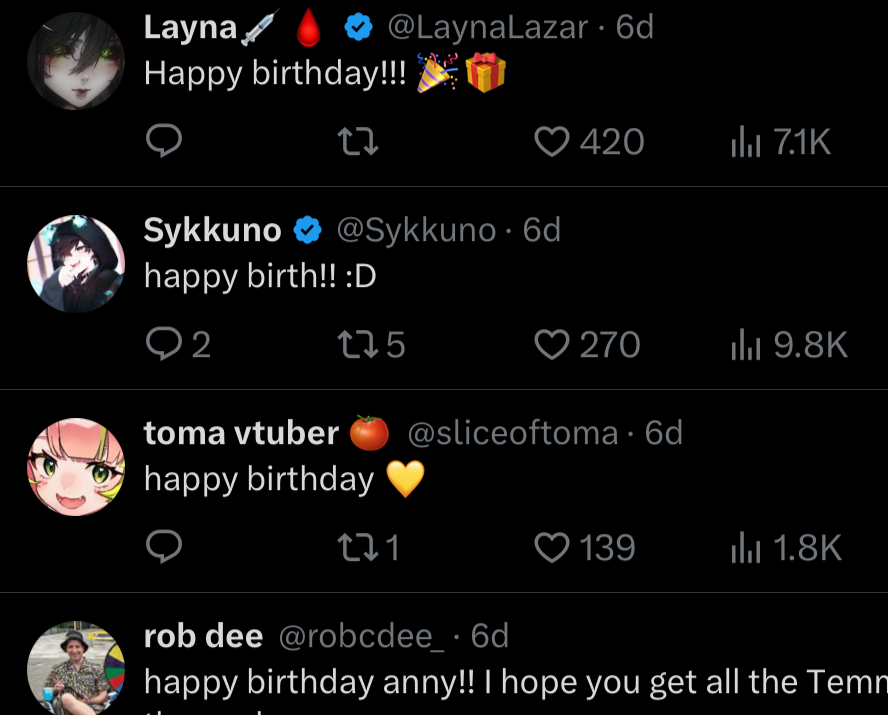This screenshot has height=715, width=888.
Task: Open Sykkuno's profile avatar
Action: [76, 264]
